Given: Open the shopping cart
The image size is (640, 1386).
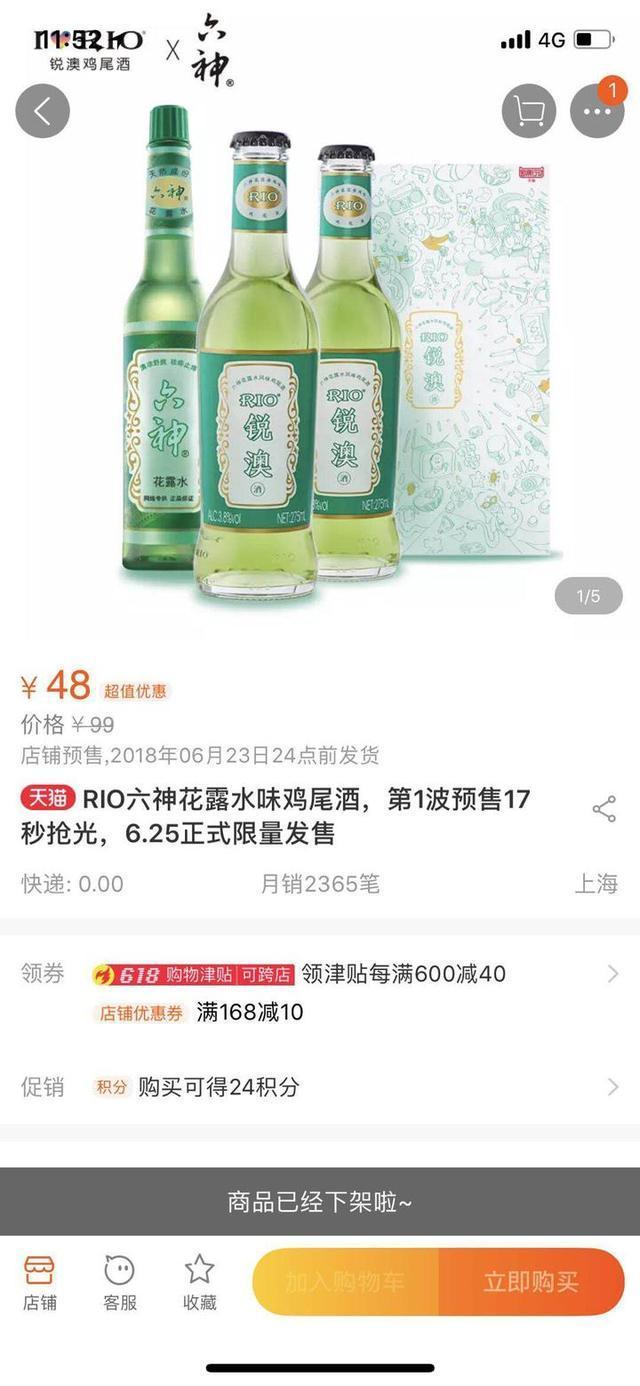Looking at the screenshot, I should pos(529,111).
